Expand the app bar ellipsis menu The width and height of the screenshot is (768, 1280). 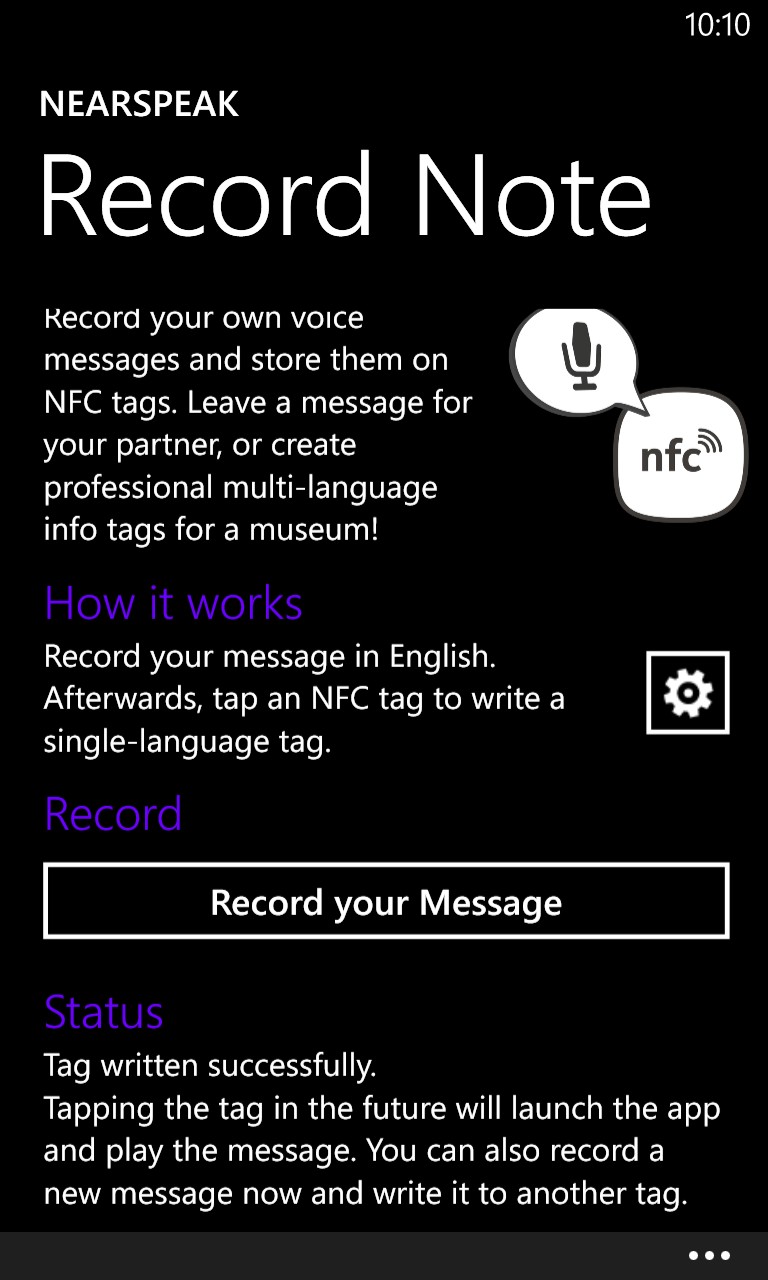709,1256
